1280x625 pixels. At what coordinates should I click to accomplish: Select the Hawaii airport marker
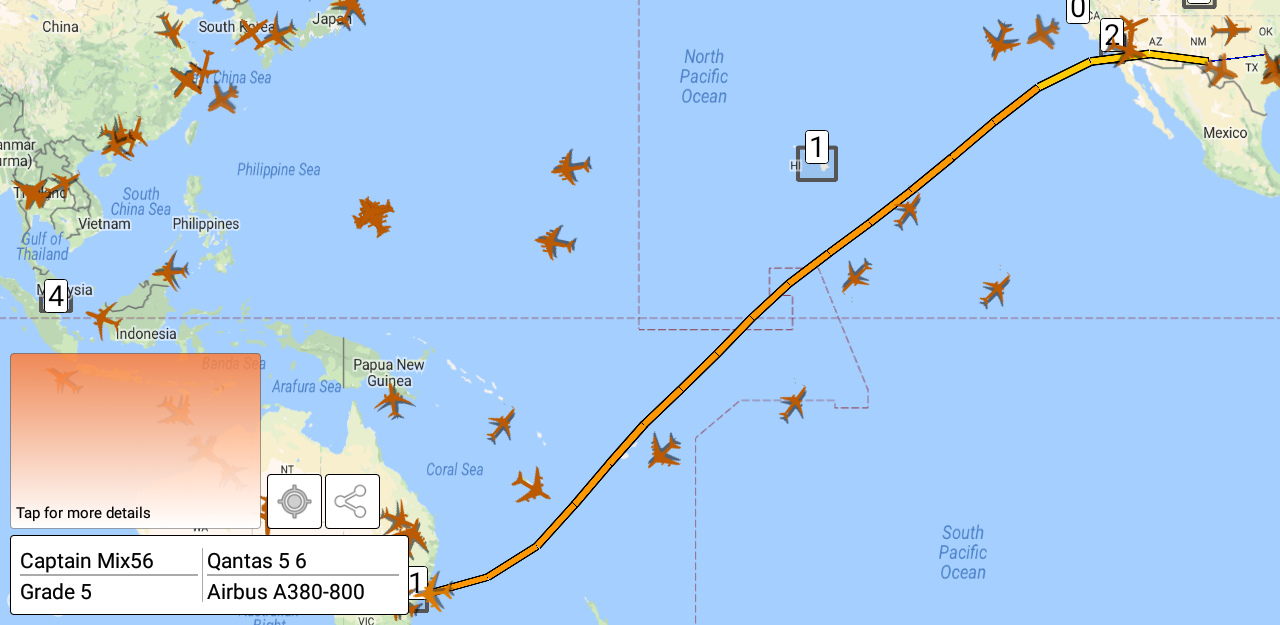pos(816,160)
